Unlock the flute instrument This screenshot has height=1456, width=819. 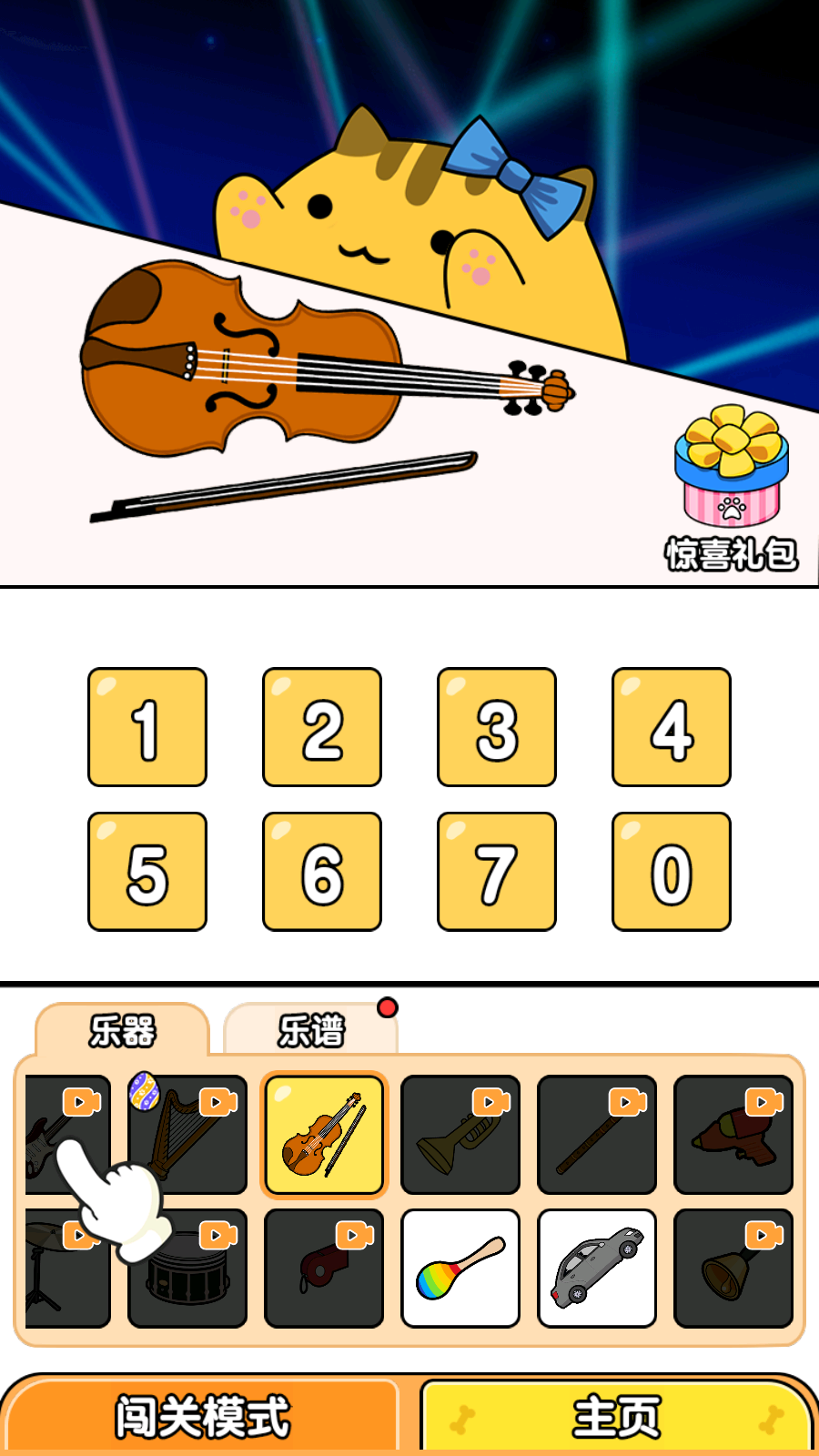[x=597, y=1135]
